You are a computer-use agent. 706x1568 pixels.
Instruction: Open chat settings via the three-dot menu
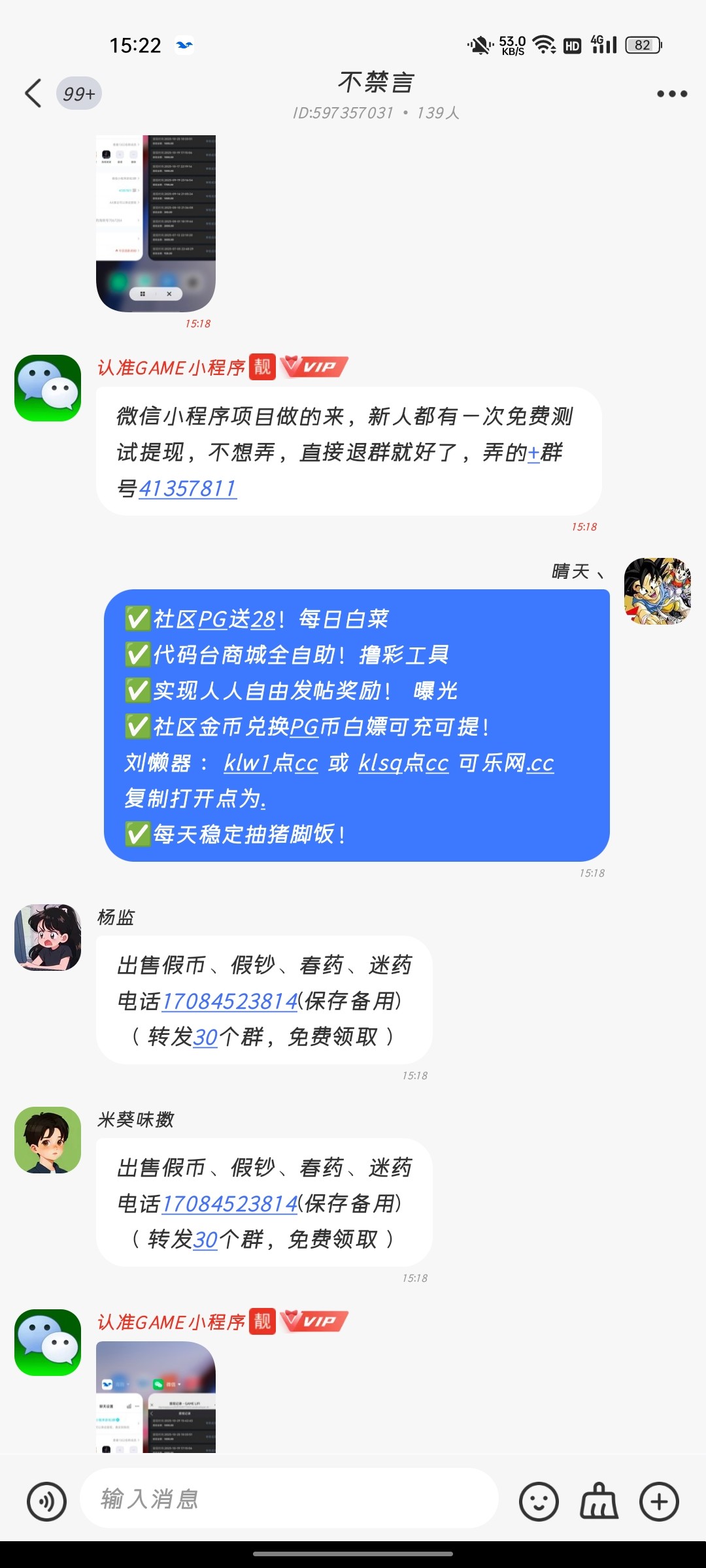(671, 93)
